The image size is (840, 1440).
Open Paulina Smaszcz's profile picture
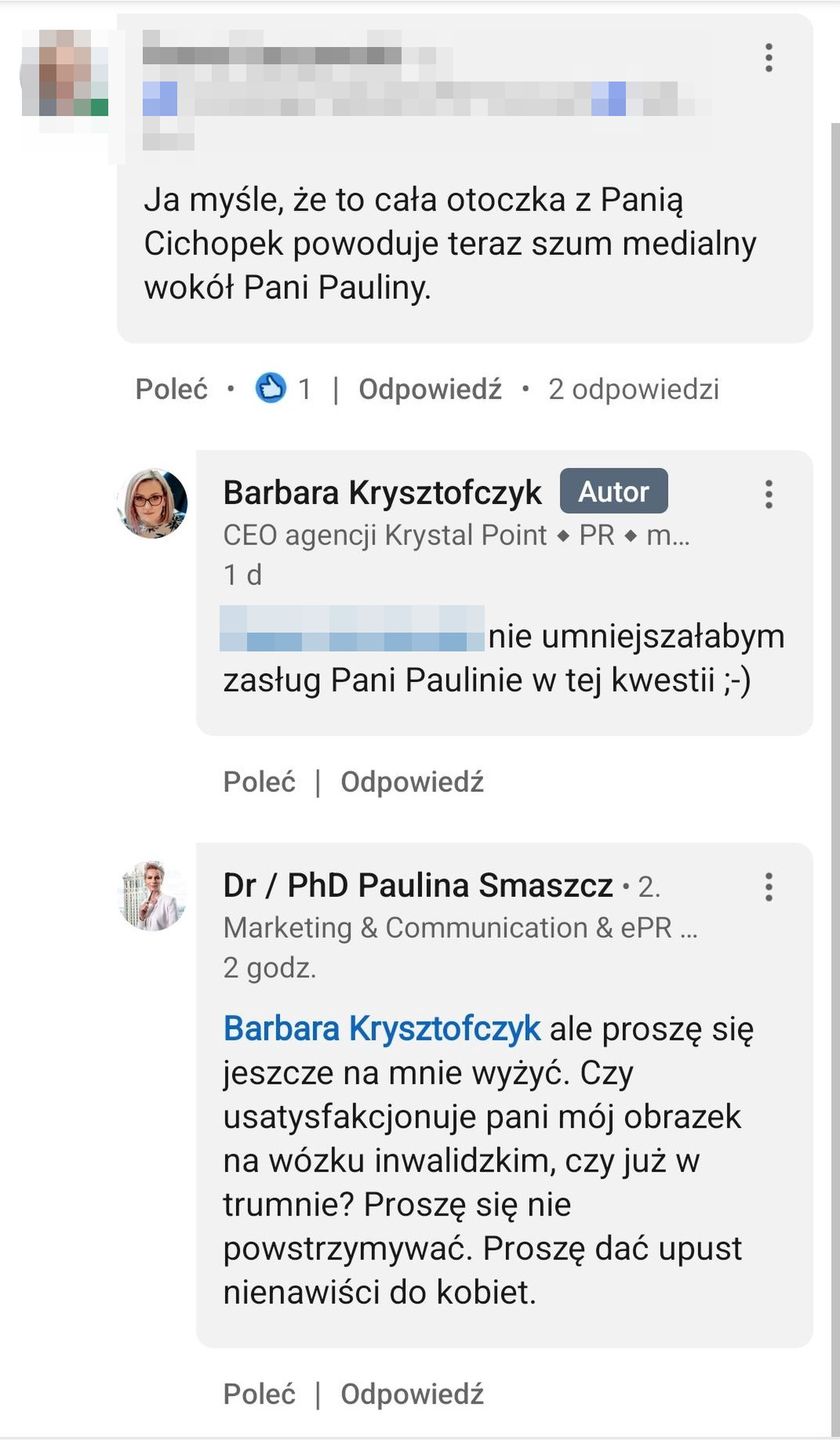click(152, 896)
